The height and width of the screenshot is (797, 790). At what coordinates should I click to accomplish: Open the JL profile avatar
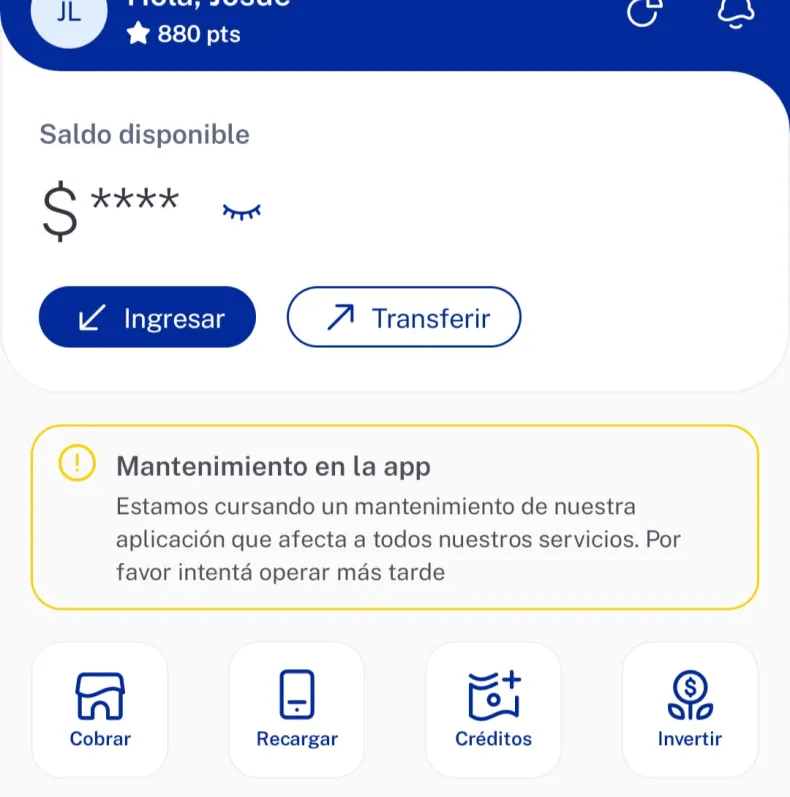[x=68, y=18]
